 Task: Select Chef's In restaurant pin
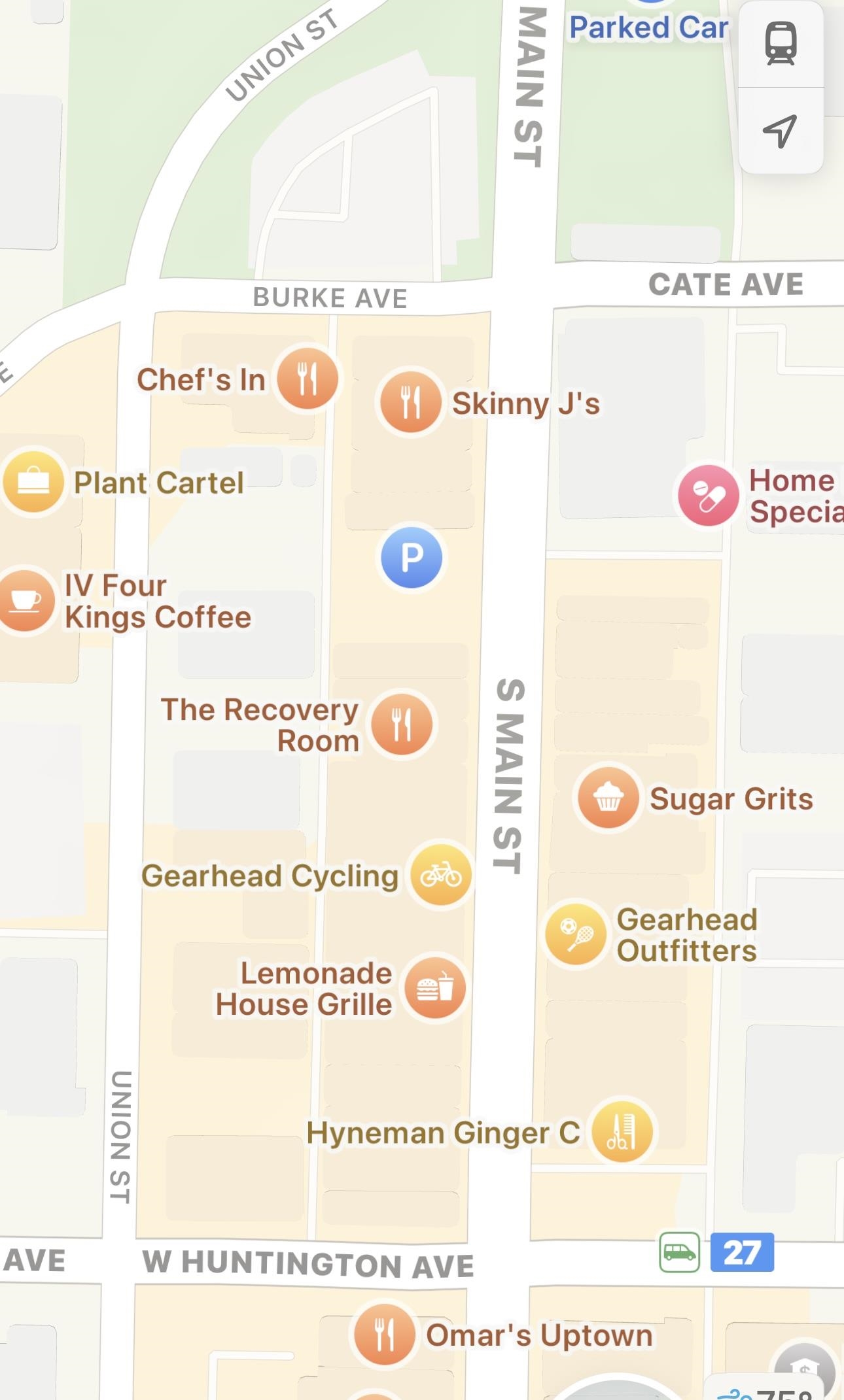[307, 378]
